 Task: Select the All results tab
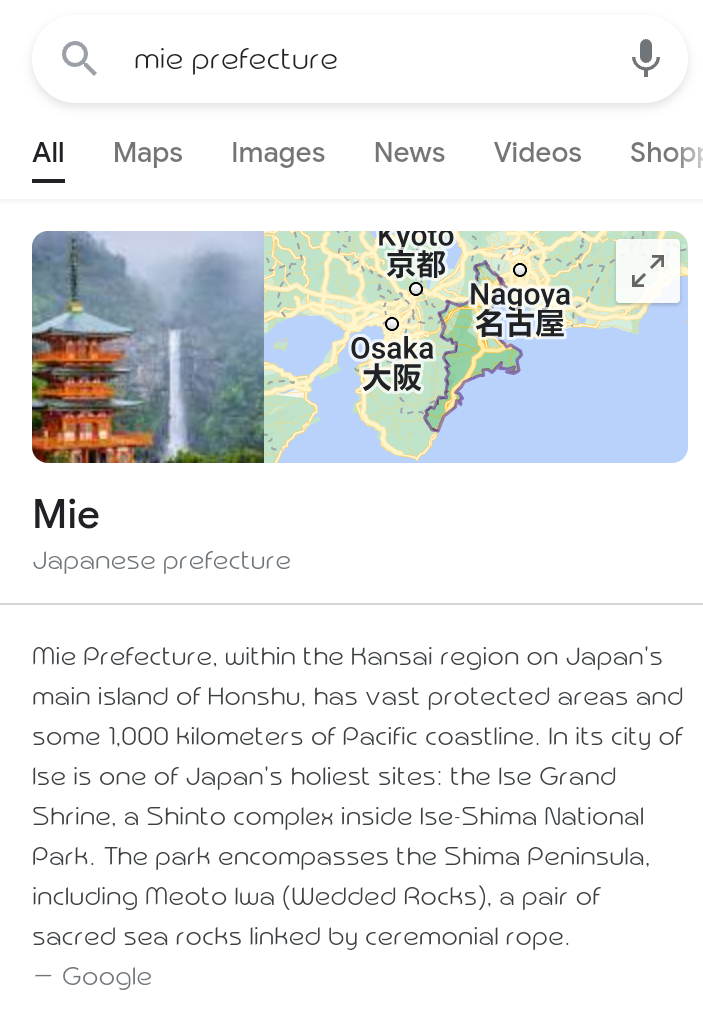48,153
